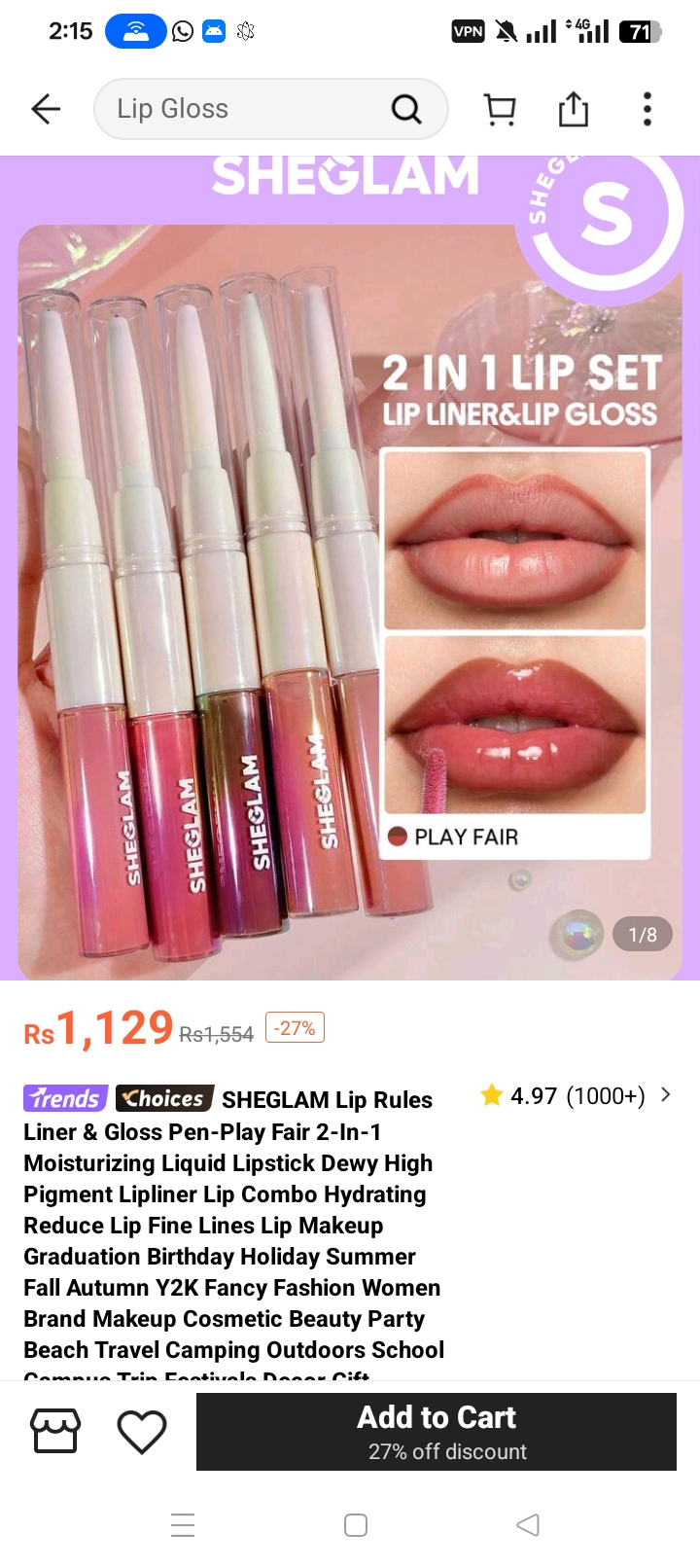Open the 4.97 rating reviews
The height and width of the screenshot is (1568, 700).
[x=576, y=1096]
